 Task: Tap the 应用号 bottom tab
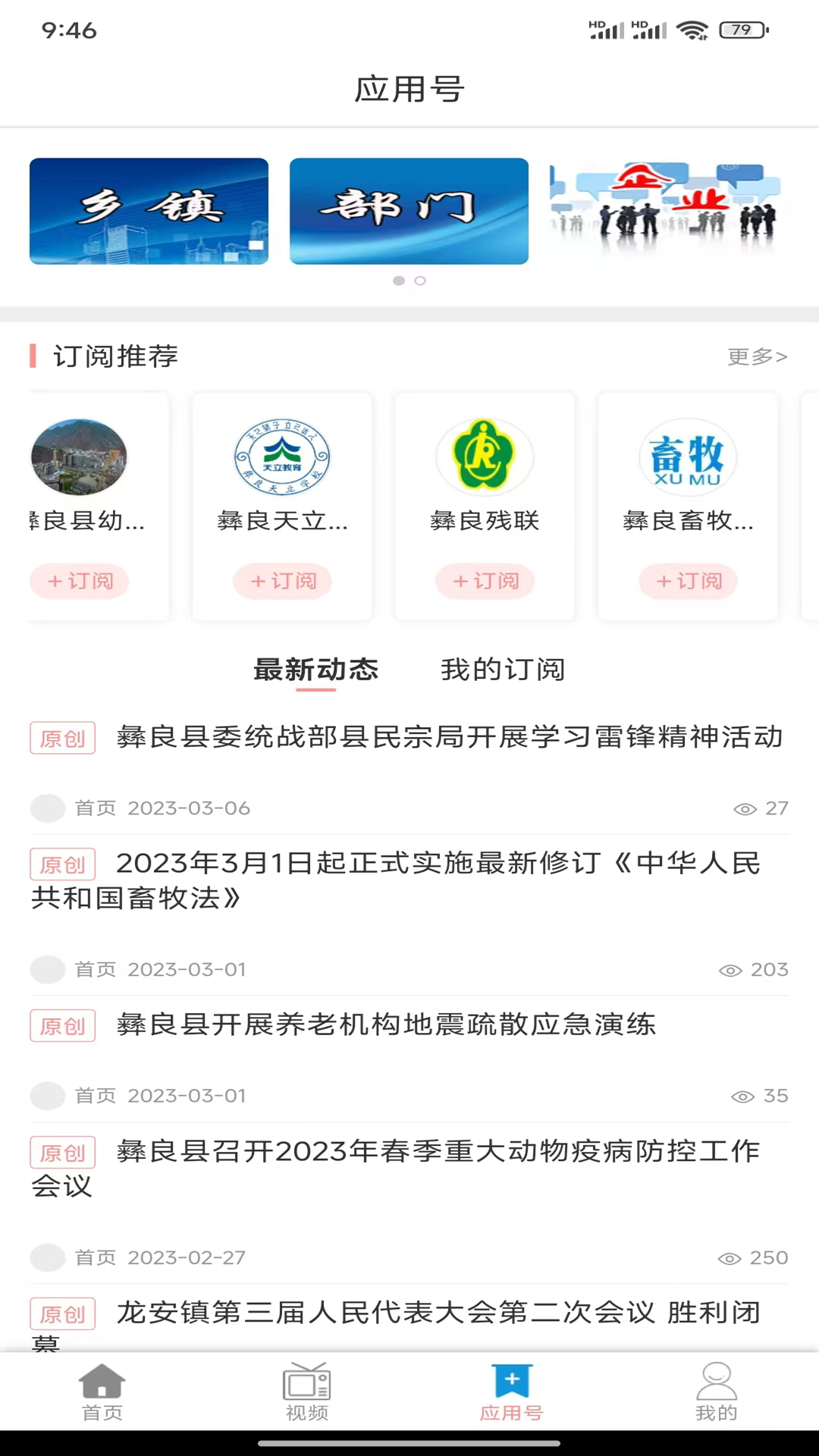[x=512, y=1392]
